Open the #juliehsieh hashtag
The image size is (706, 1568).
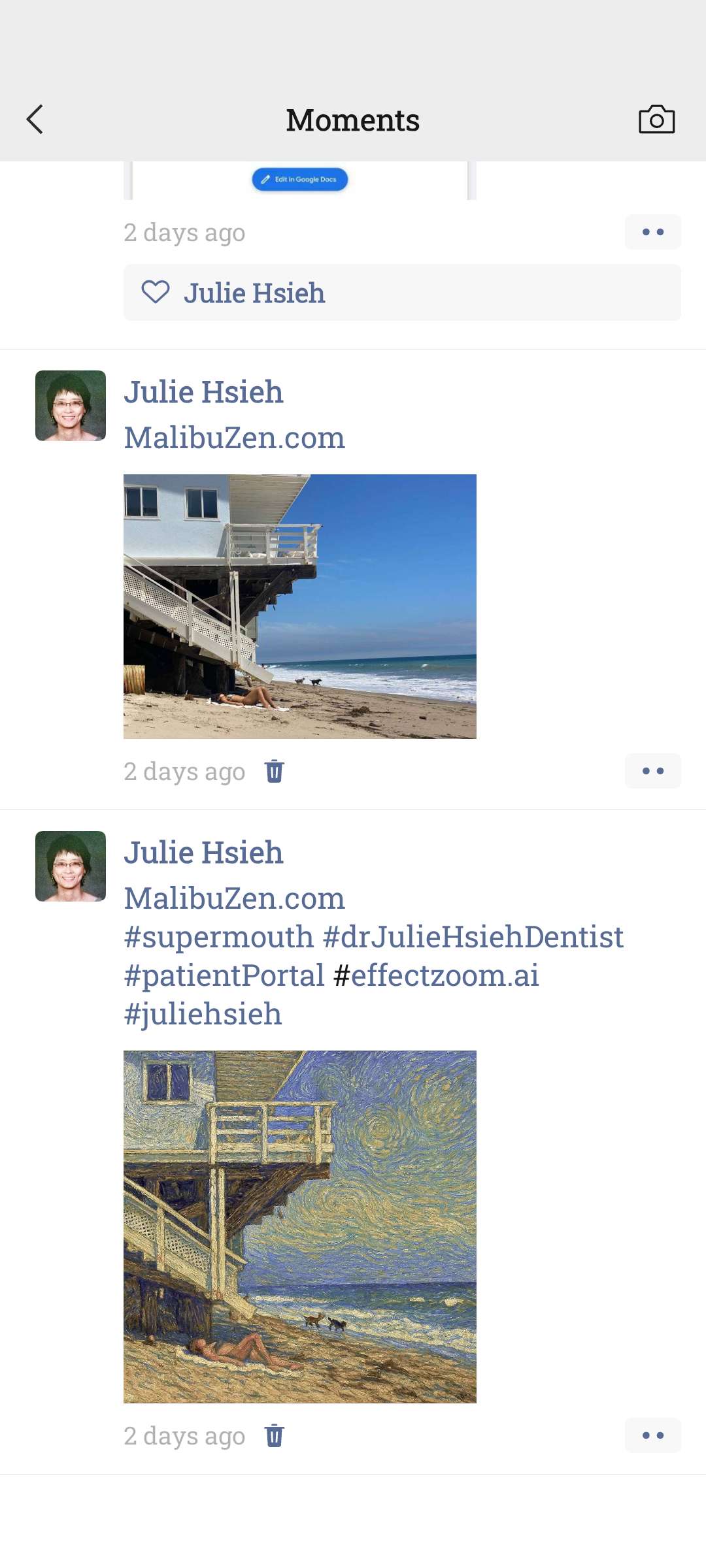tap(203, 1014)
